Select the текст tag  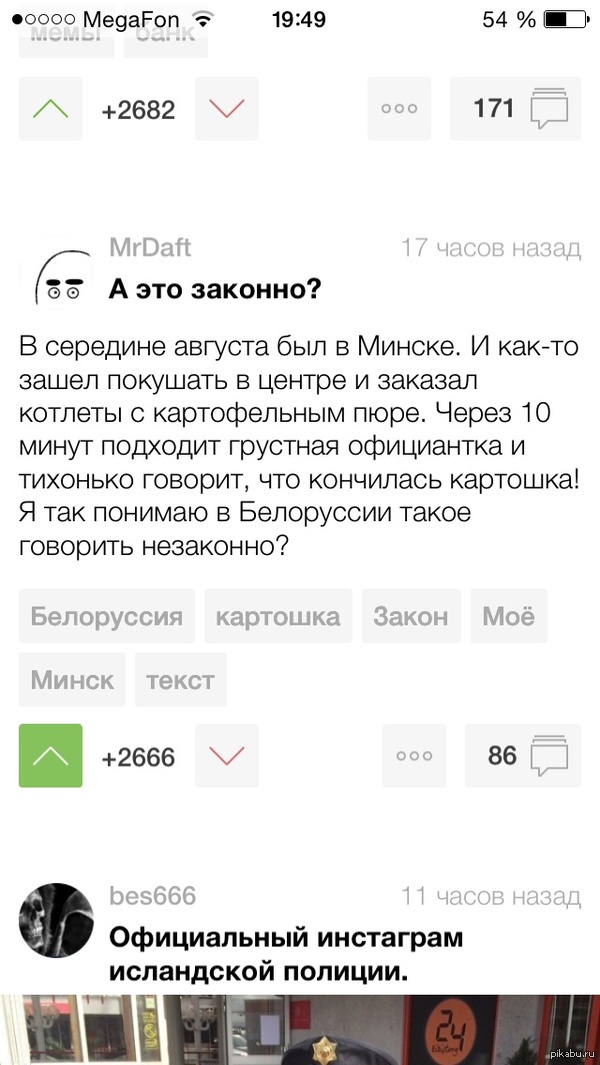tap(180, 680)
